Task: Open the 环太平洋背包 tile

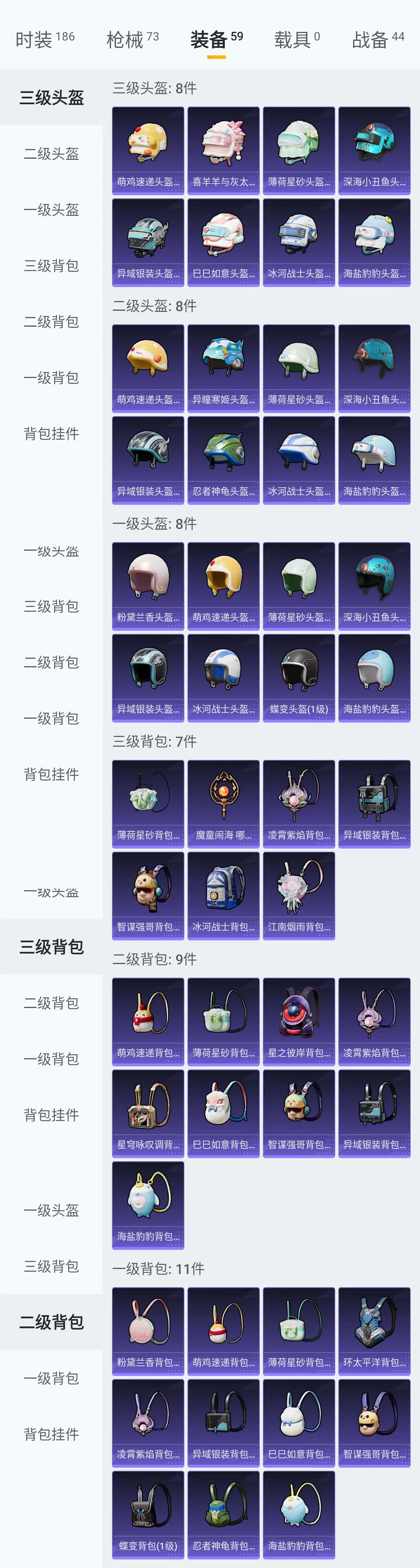Action: tap(374, 1331)
